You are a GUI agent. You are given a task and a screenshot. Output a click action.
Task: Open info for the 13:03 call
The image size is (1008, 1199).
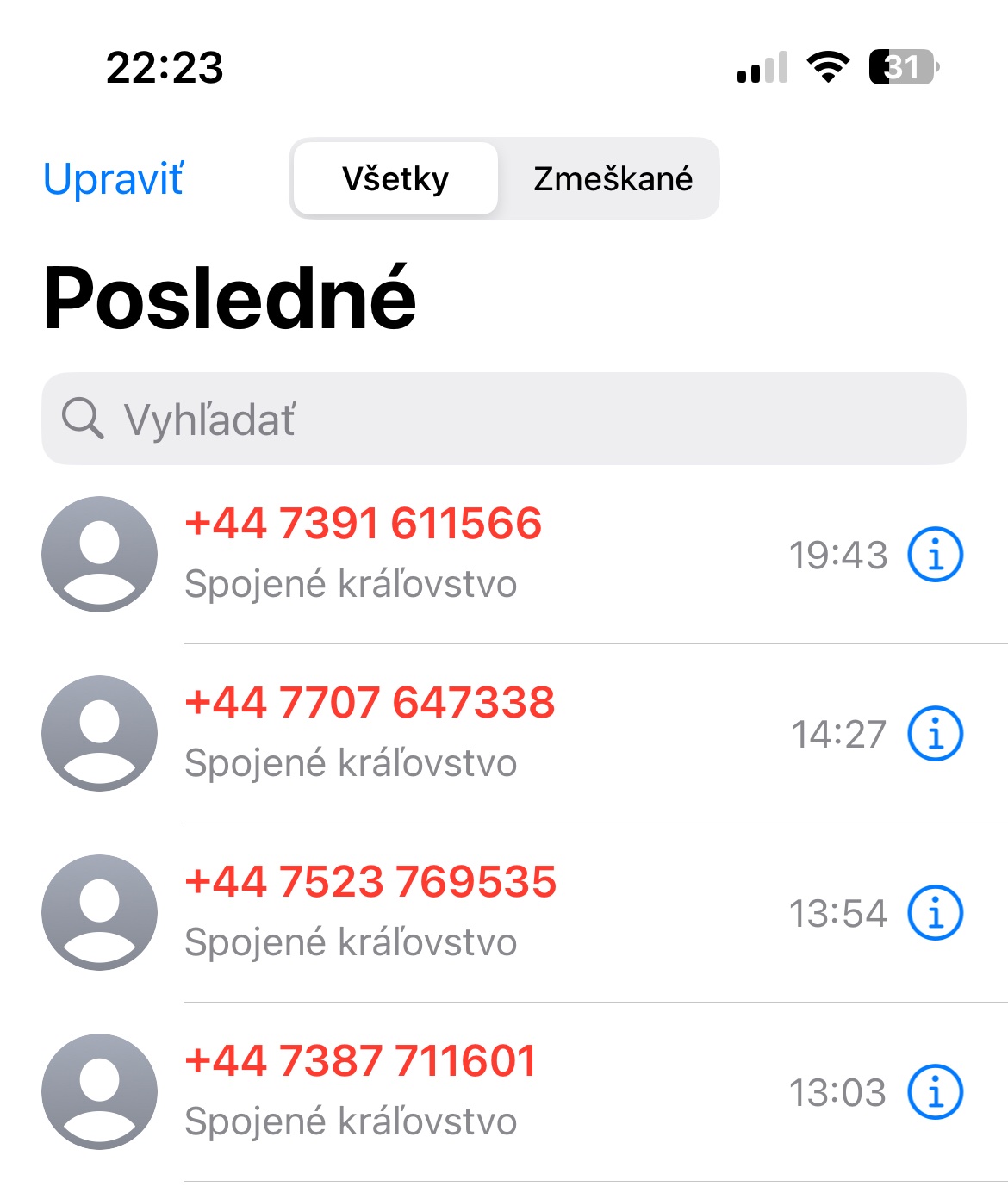click(935, 1092)
